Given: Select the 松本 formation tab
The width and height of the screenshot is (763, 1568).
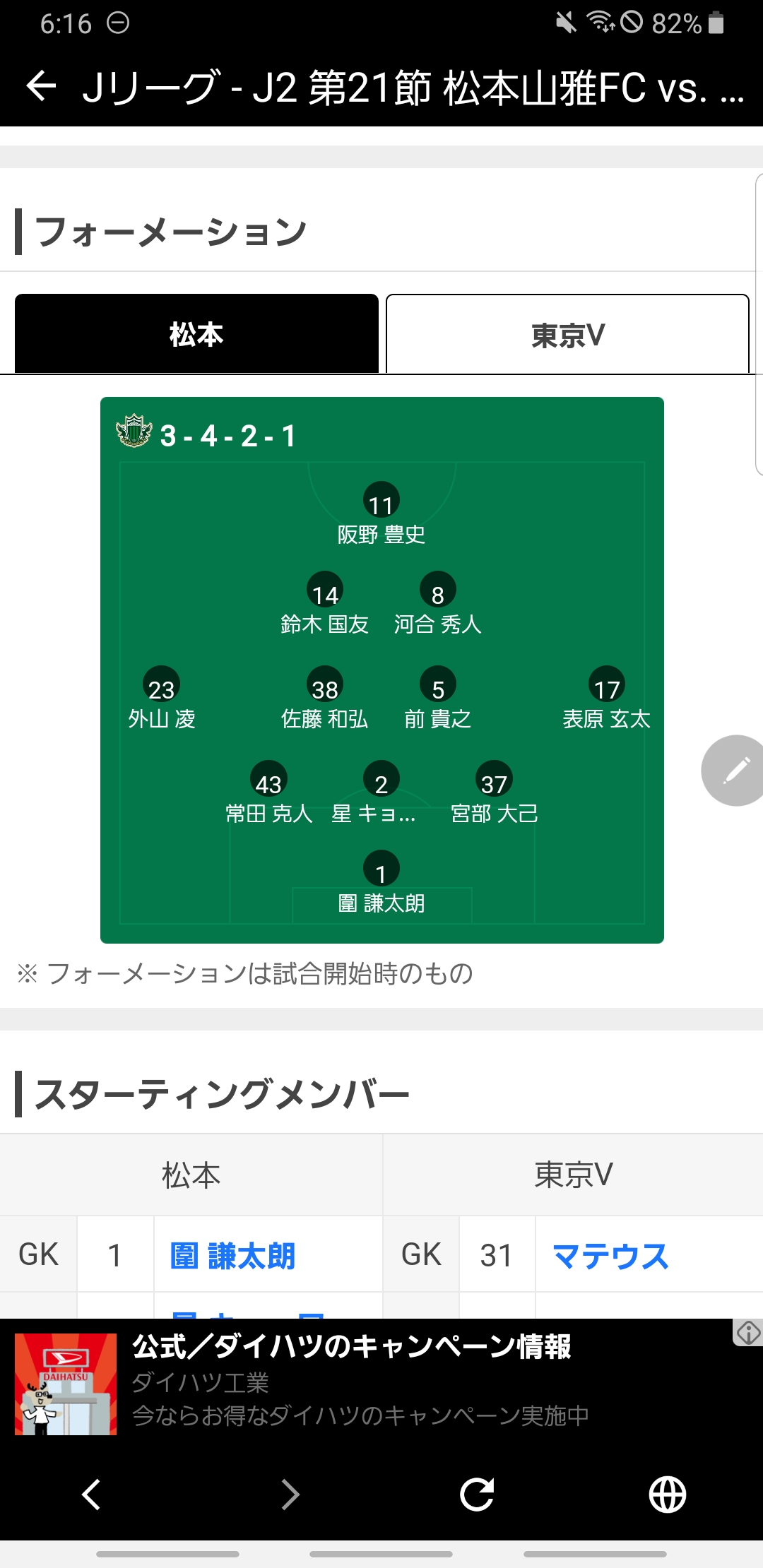Looking at the screenshot, I should pos(196,334).
